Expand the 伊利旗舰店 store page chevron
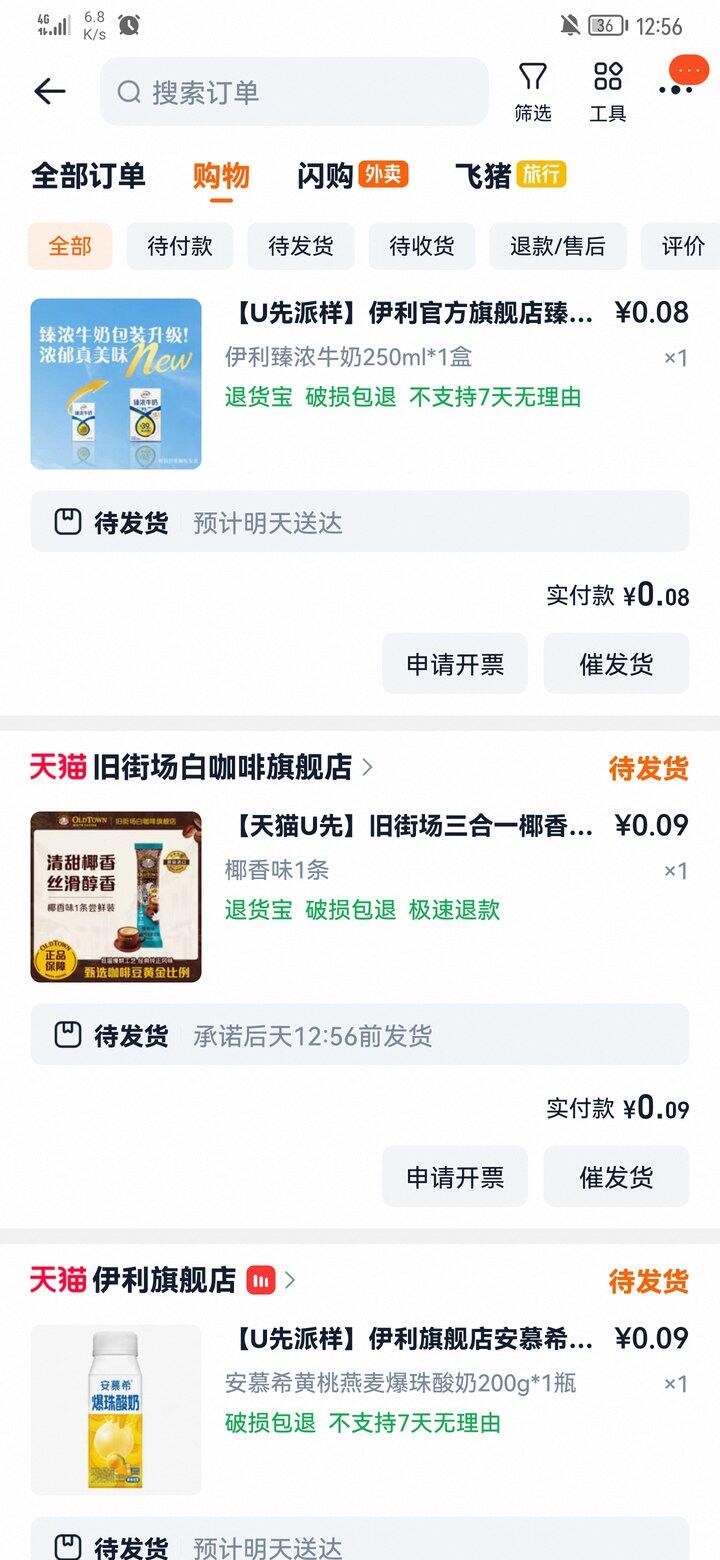Image resolution: width=720 pixels, height=1560 pixels. [291, 1281]
